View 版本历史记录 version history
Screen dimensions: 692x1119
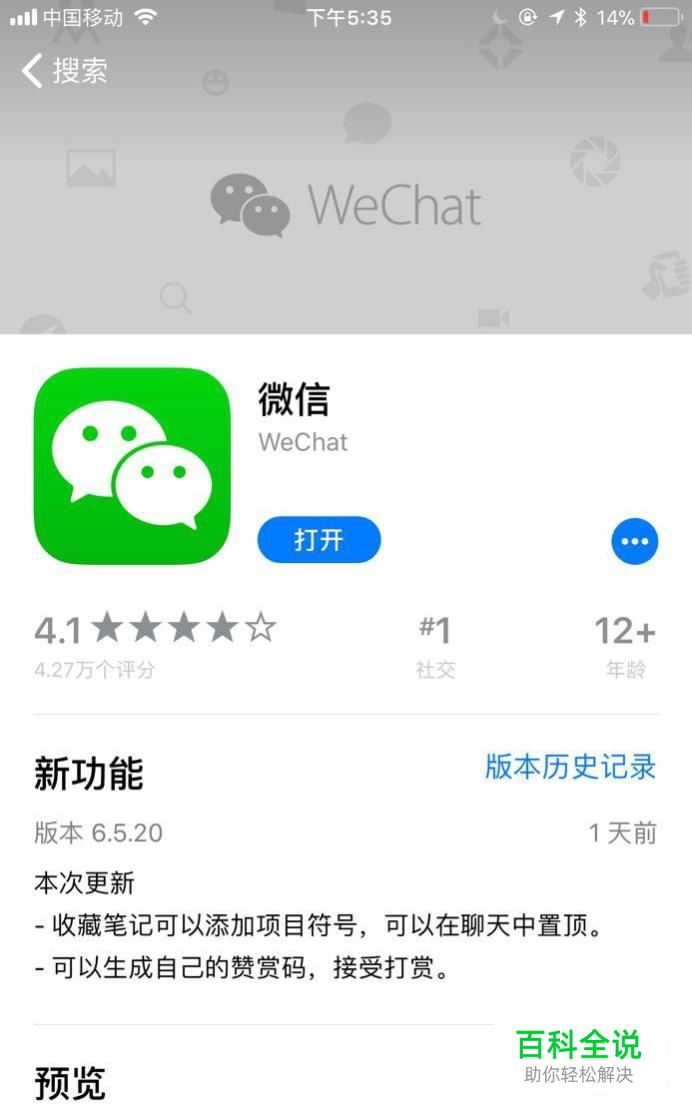(570, 767)
